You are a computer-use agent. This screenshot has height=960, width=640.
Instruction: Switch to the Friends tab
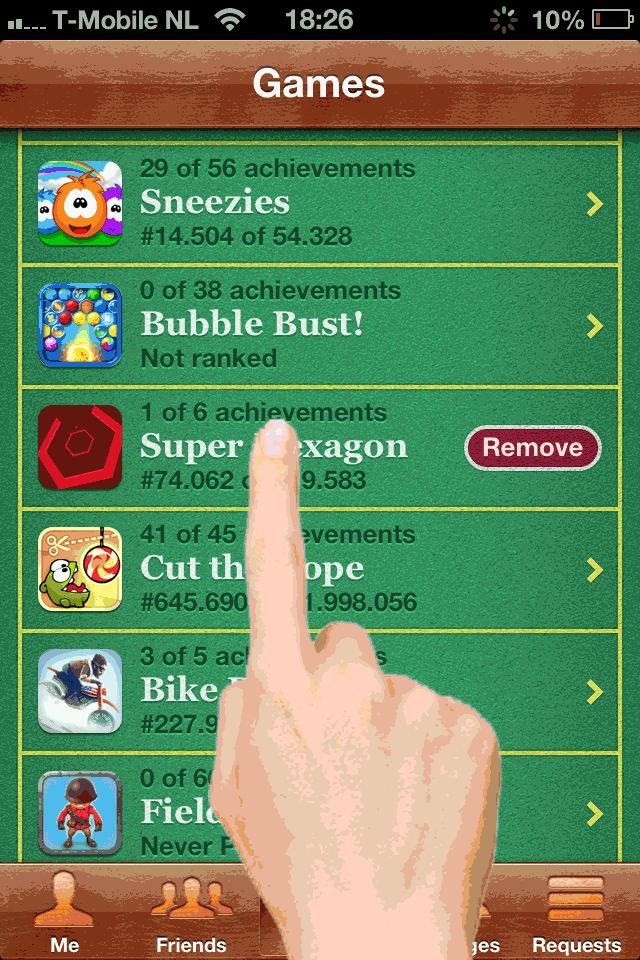[191, 912]
